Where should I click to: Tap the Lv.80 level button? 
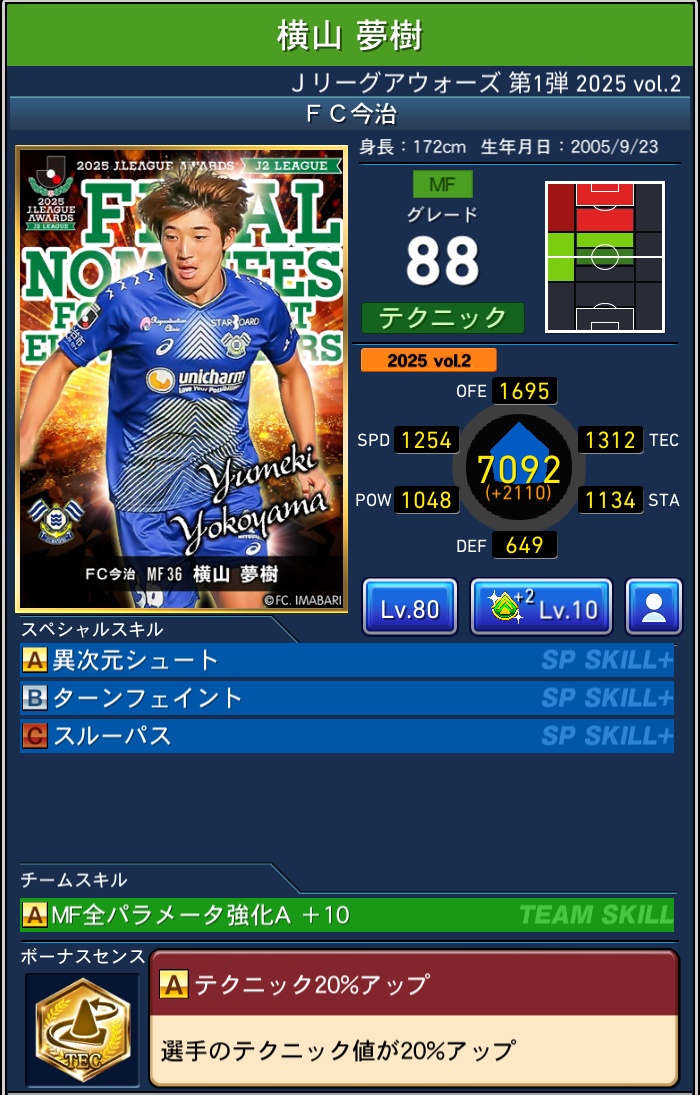[410, 607]
